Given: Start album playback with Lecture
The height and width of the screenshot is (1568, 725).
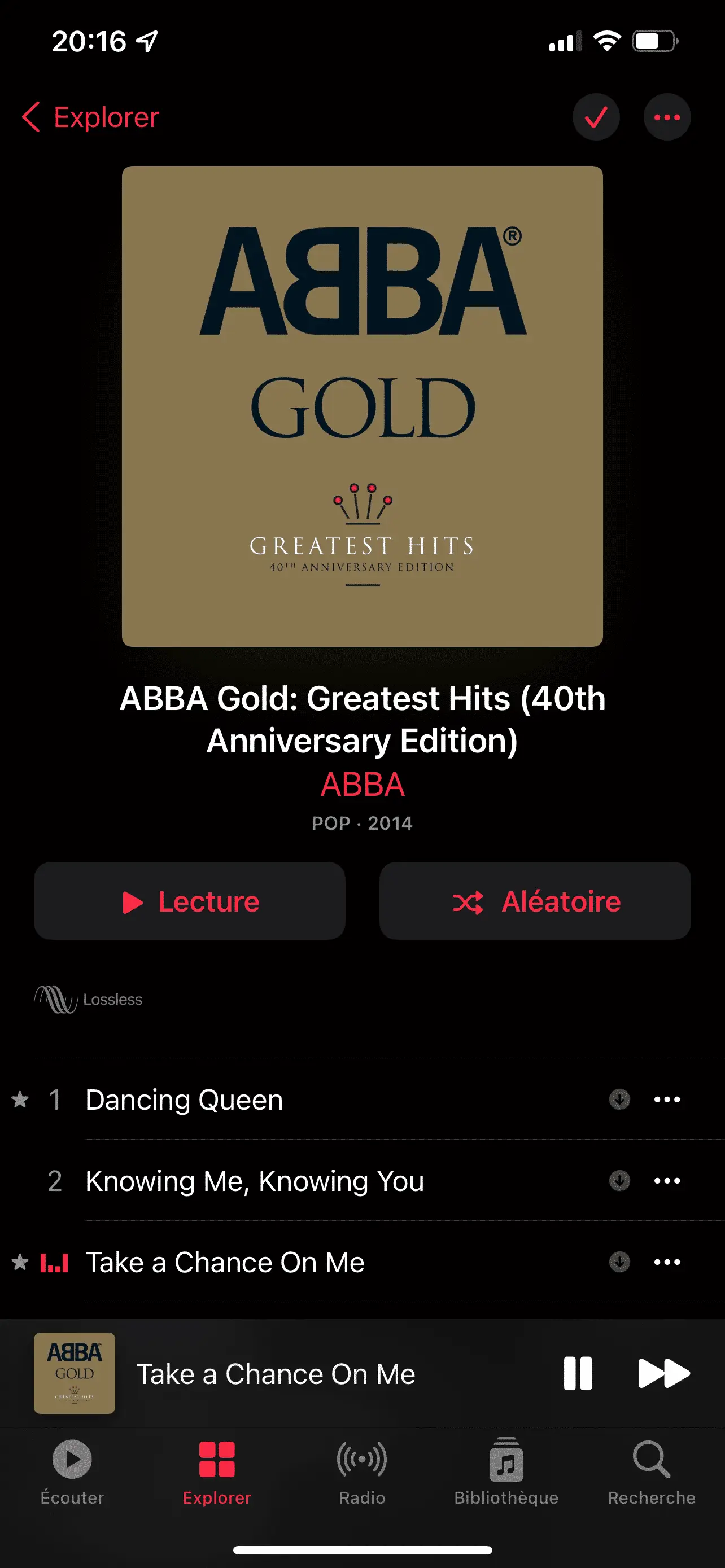Looking at the screenshot, I should (x=190, y=901).
